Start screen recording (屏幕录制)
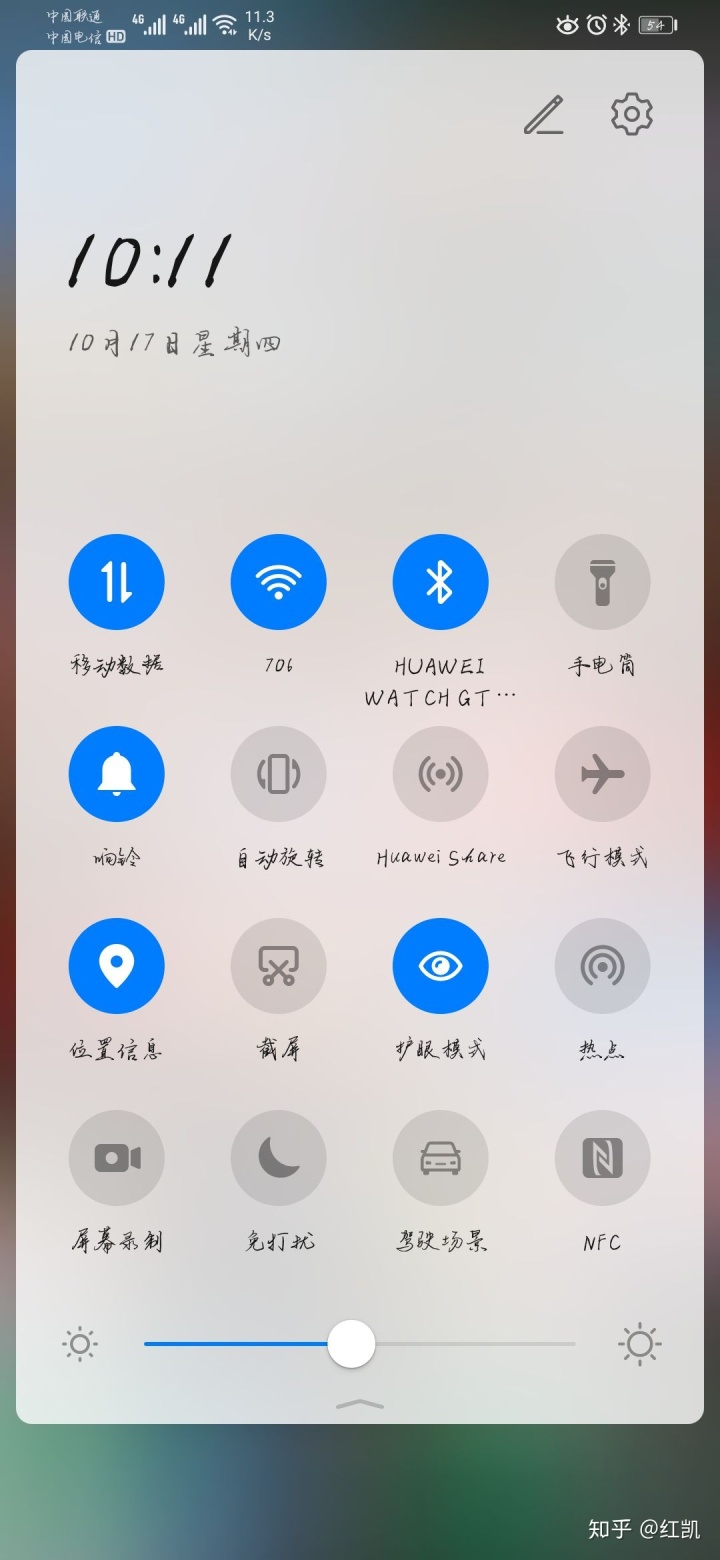 [117, 1157]
